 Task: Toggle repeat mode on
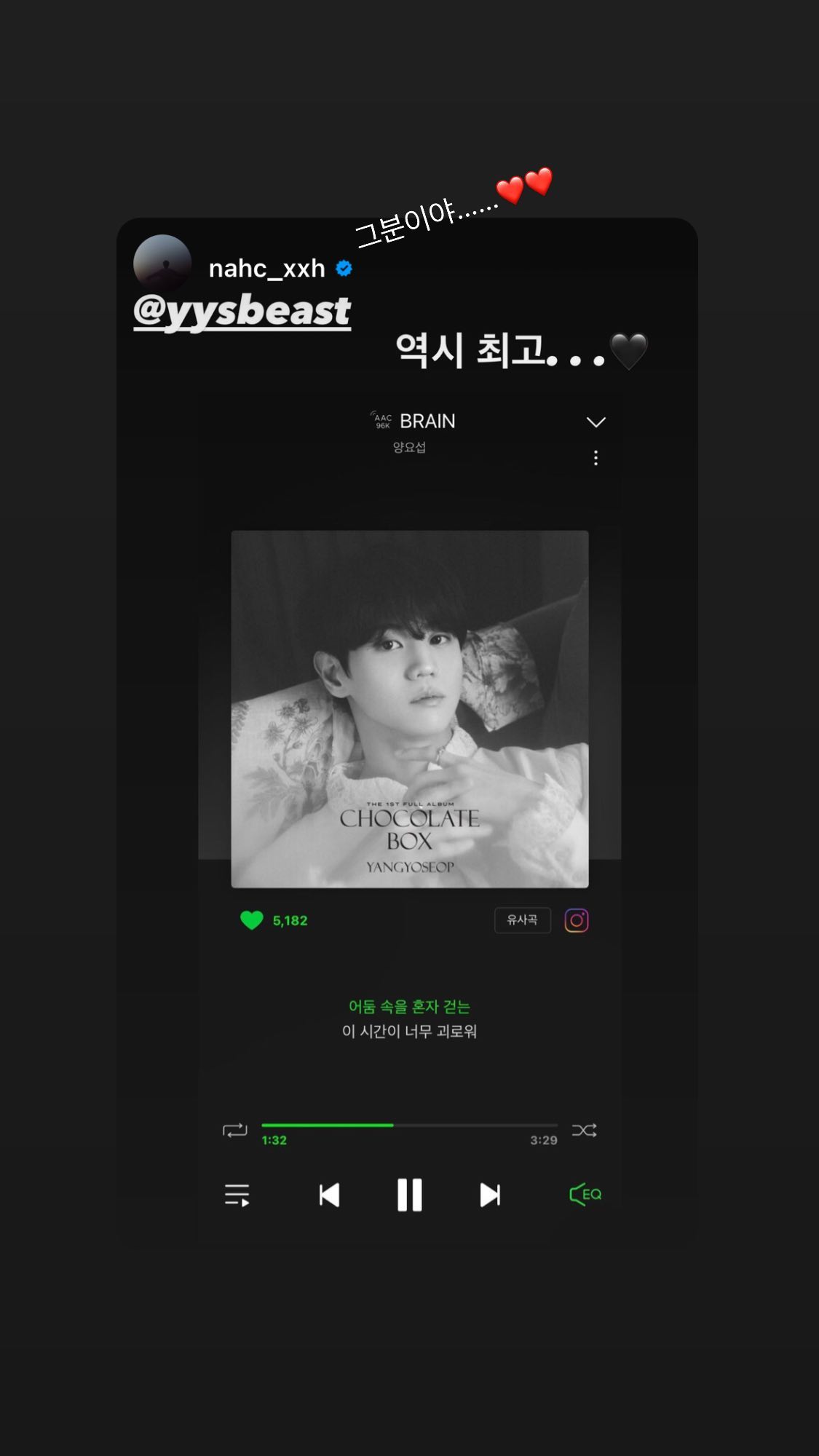[235, 1129]
